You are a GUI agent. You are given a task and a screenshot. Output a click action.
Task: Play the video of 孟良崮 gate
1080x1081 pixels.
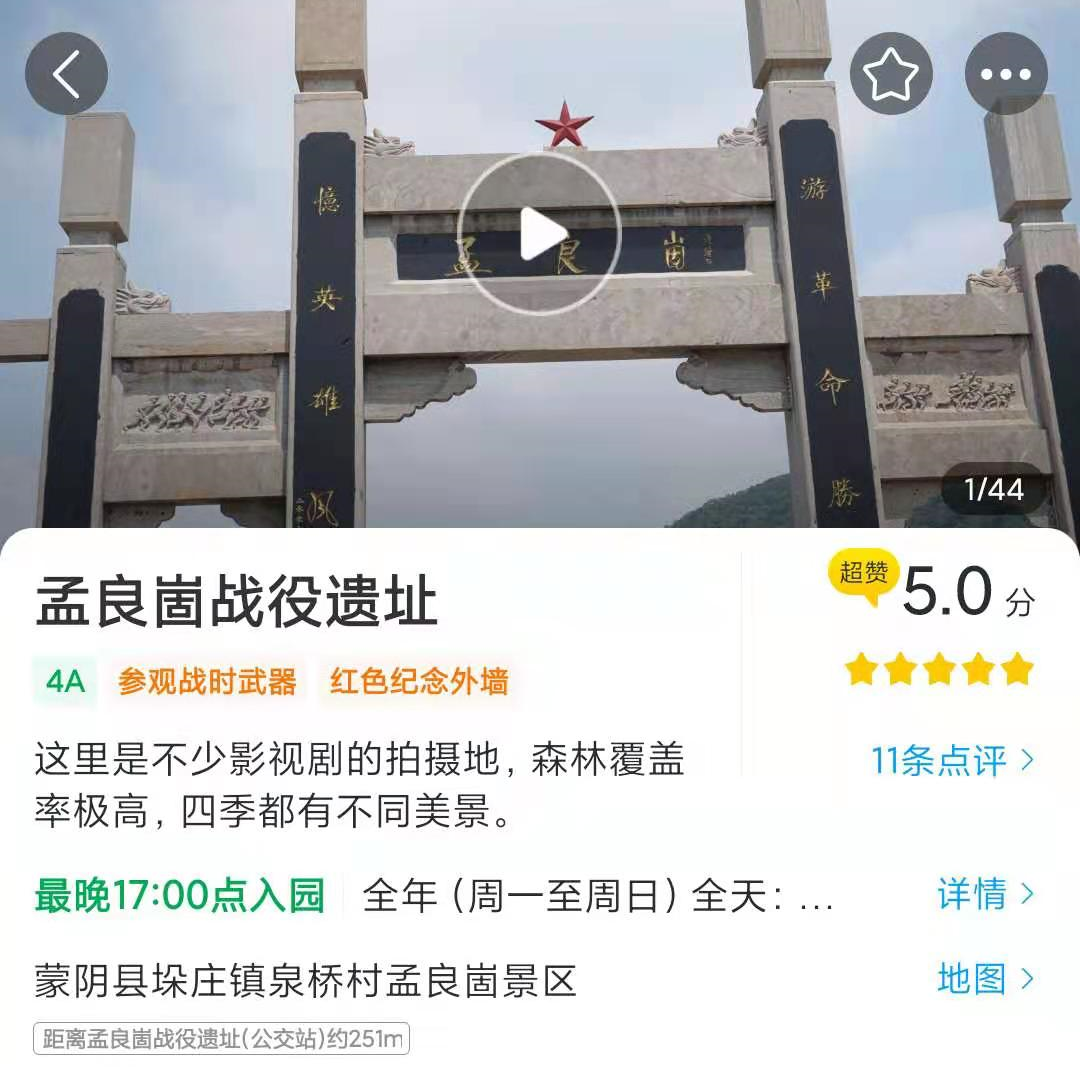tap(540, 234)
